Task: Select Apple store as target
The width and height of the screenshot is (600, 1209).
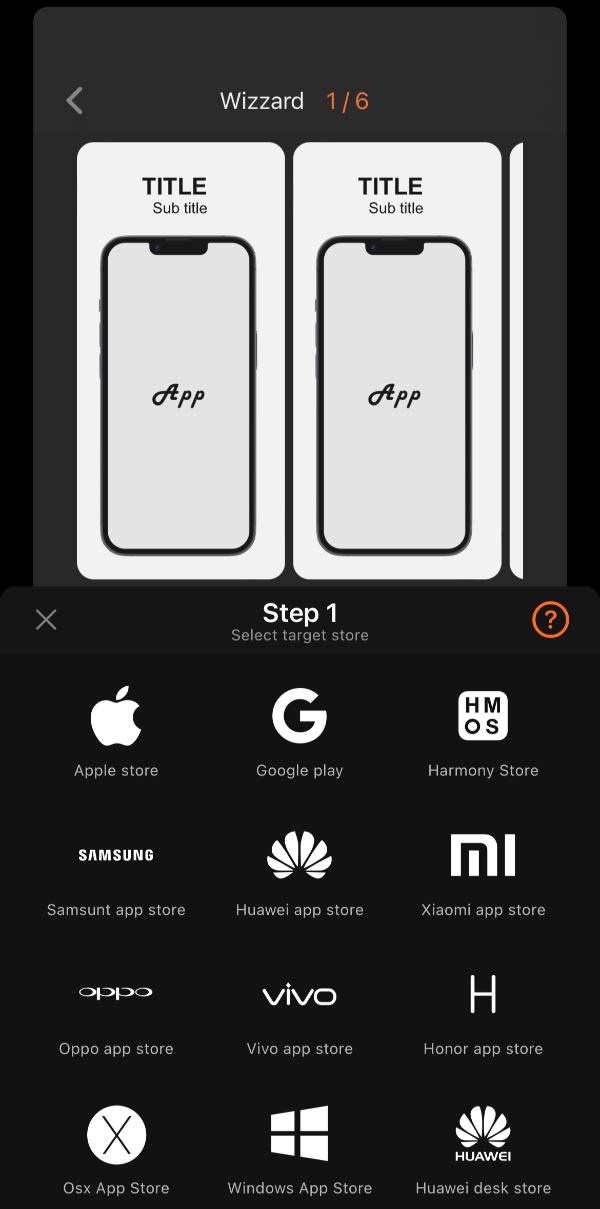Action: 116,732
